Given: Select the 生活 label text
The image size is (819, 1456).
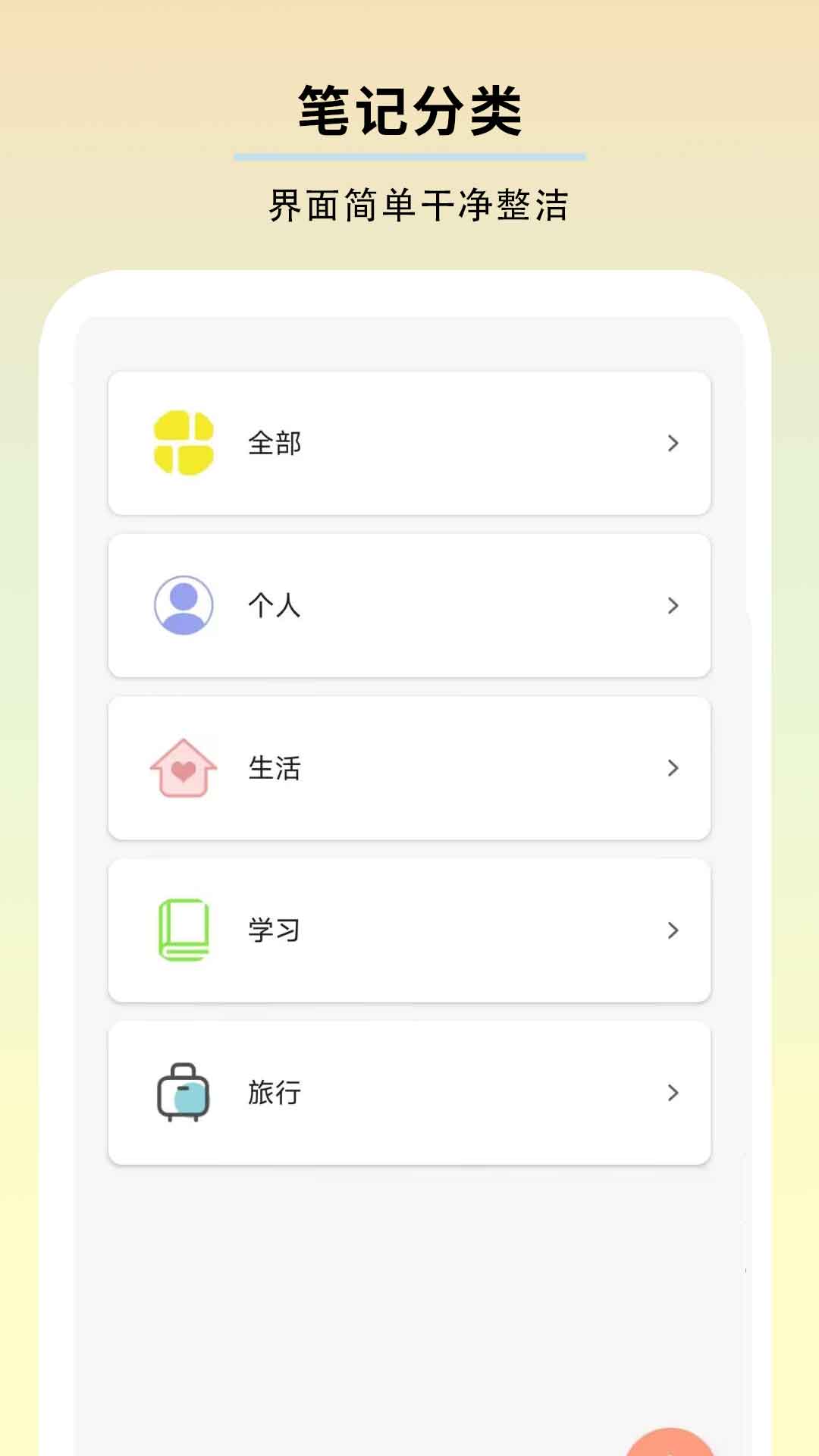Looking at the screenshot, I should point(275,768).
